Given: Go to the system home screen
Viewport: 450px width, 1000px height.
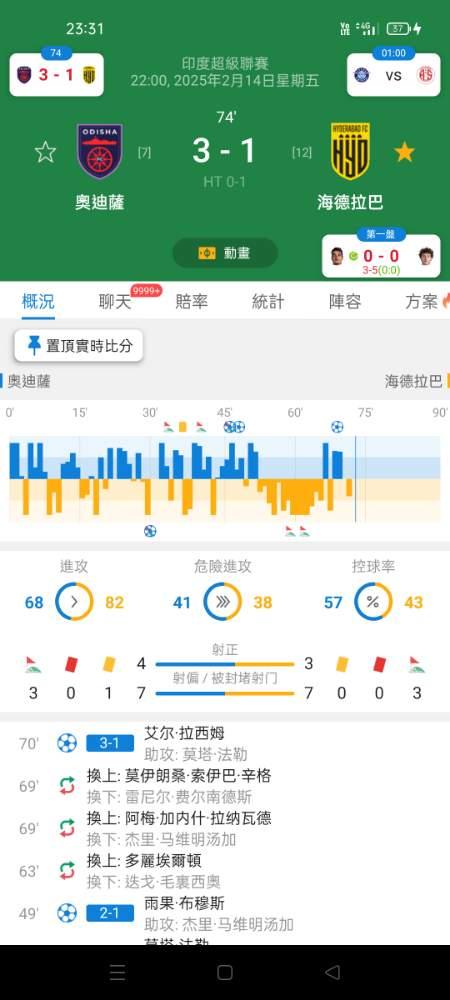Looking at the screenshot, I should 225,972.
